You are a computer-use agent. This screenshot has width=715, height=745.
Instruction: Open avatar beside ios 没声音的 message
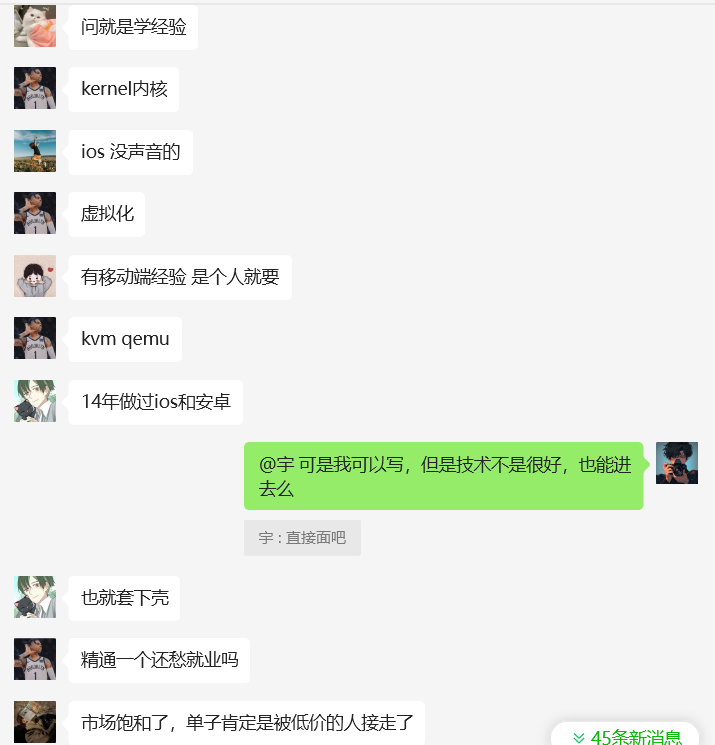[x=35, y=151]
